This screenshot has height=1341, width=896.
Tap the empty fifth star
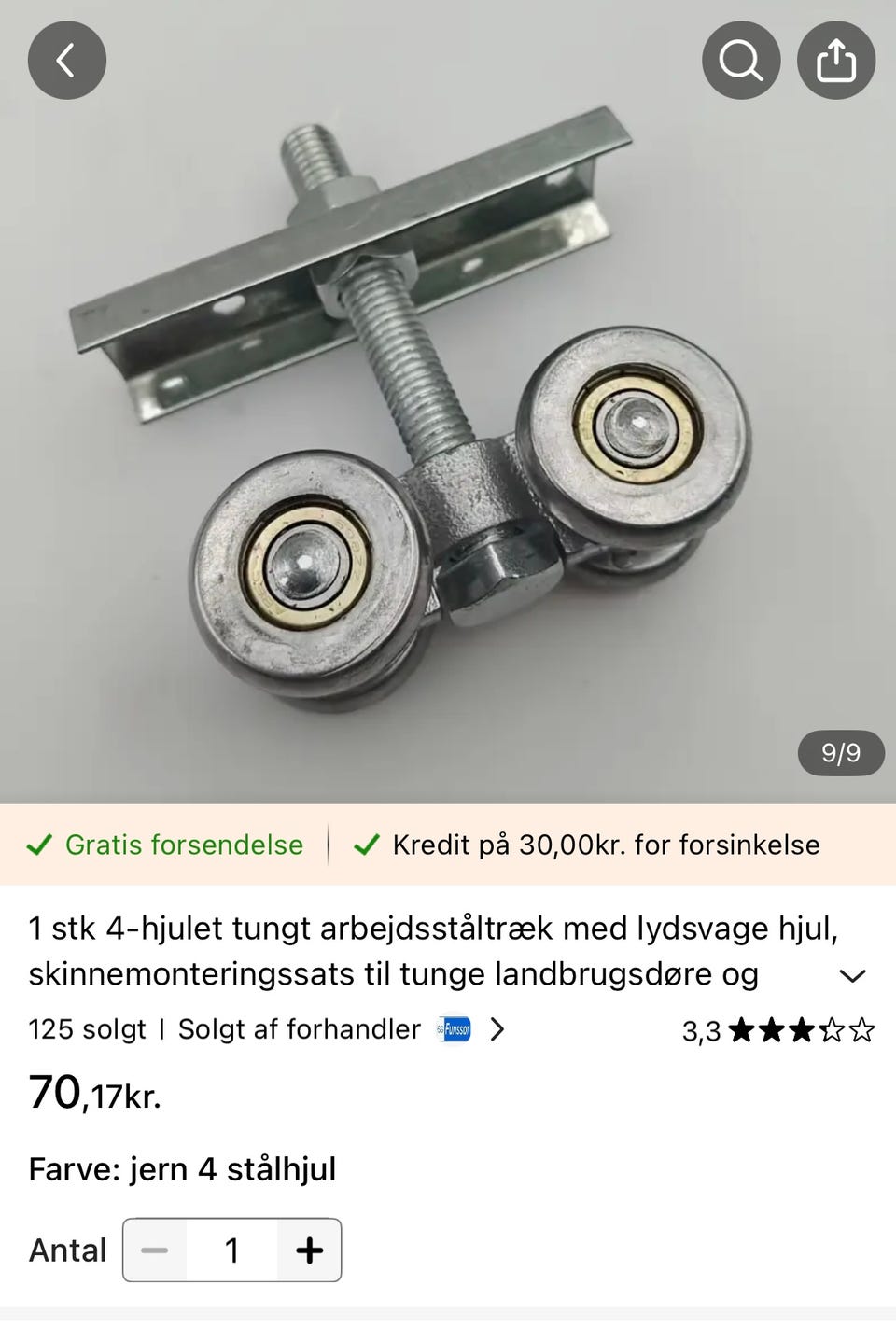pyautogui.click(x=861, y=1029)
